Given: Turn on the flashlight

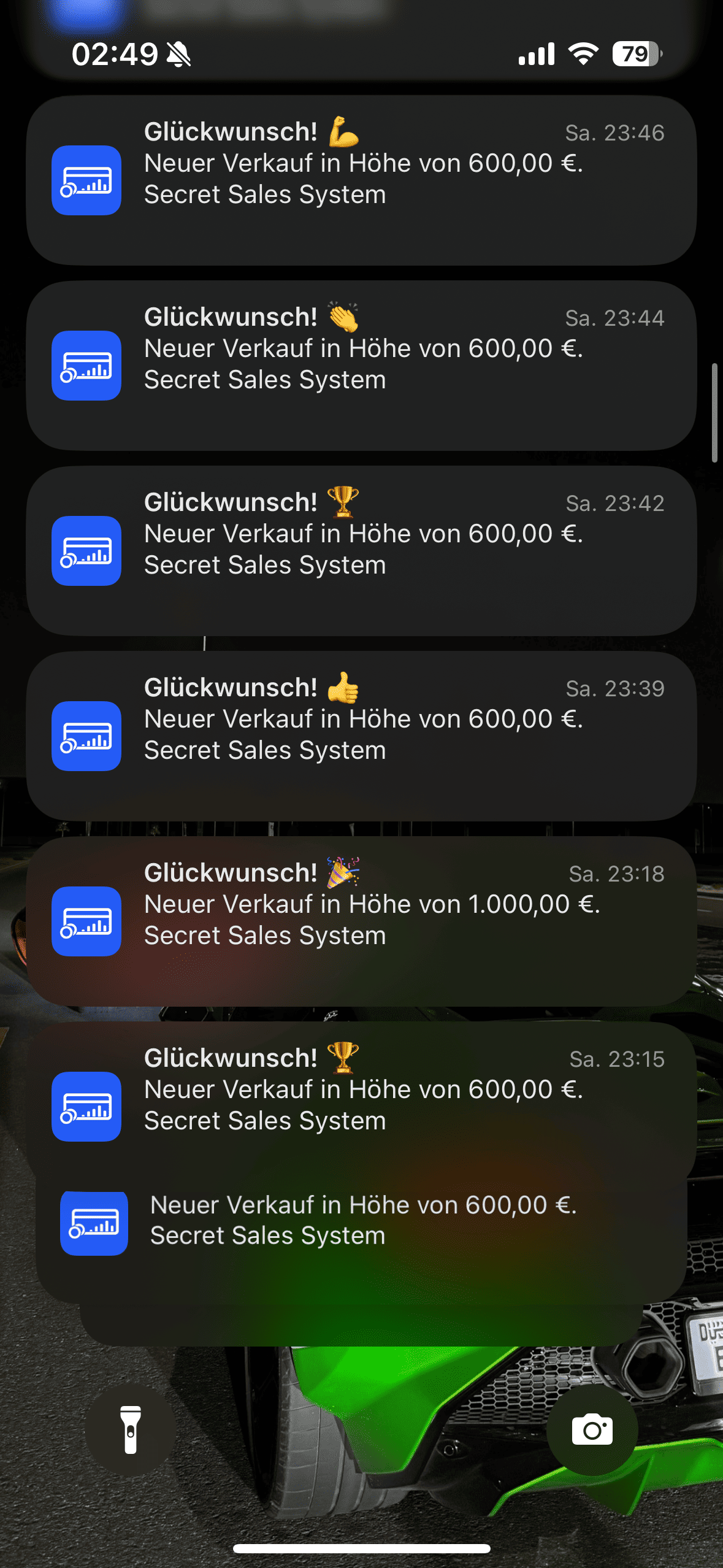Looking at the screenshot, I should [x=131, y=1430].
